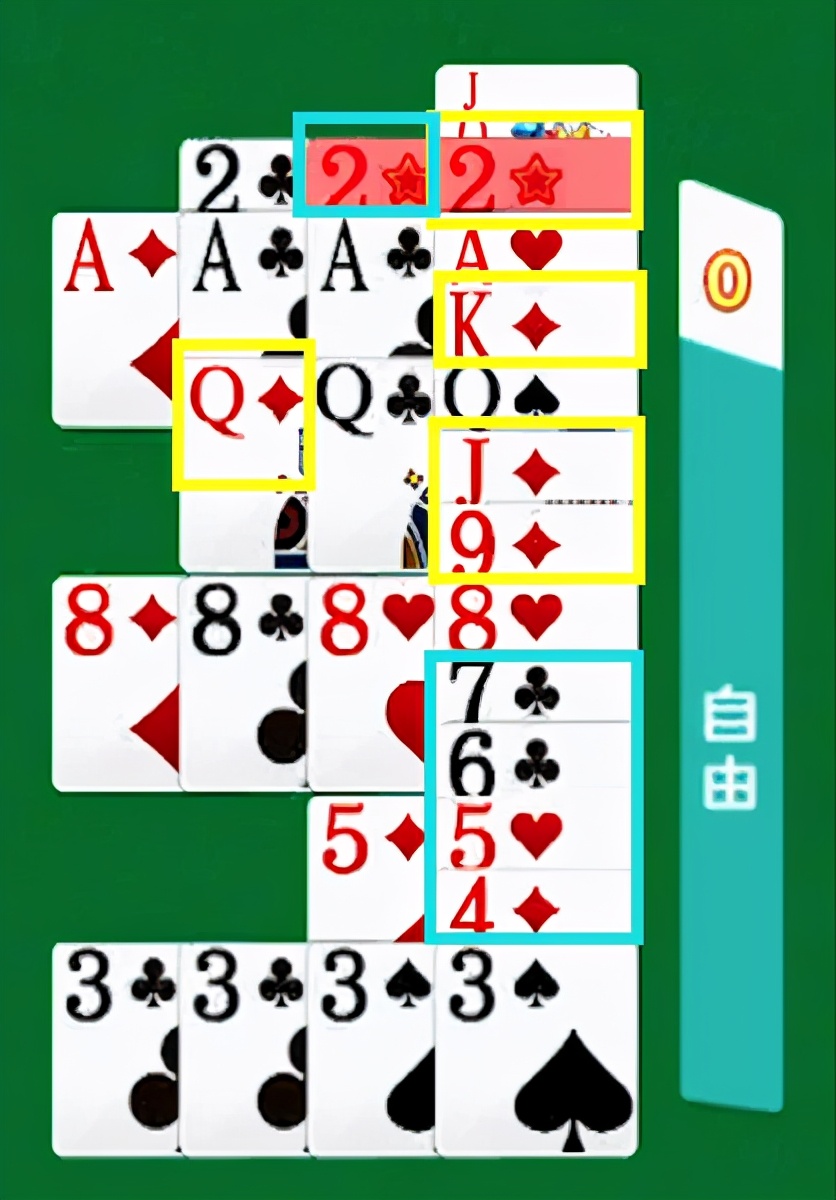This screenshot has width=836, height=1200.
Task: Select the 7 of clubs card
Action: 537,690
